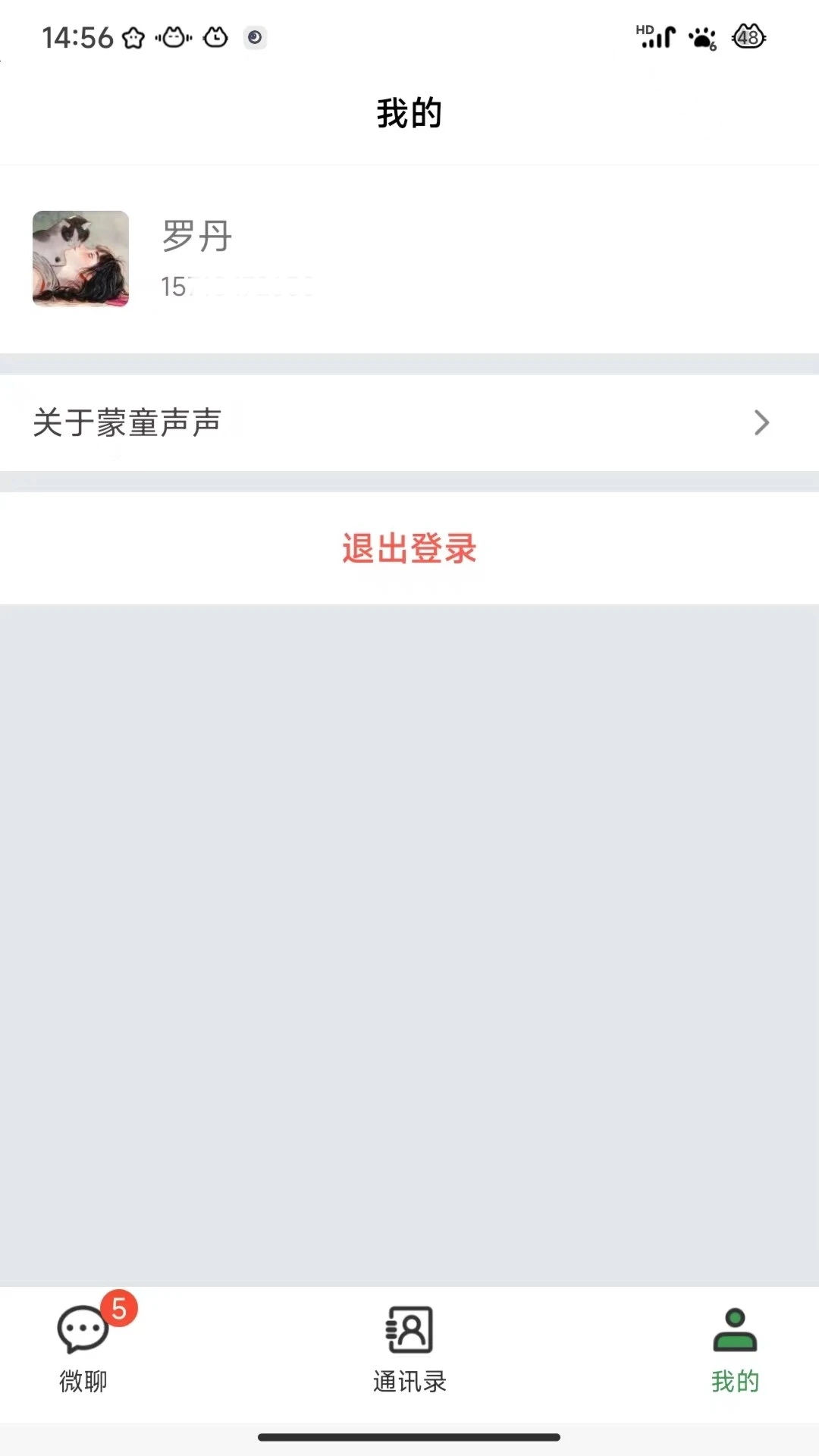Image resolution: width=819 pixels, height=1456 pixels.
Task: Tap the username 罗丹
Action: point(196,237)
